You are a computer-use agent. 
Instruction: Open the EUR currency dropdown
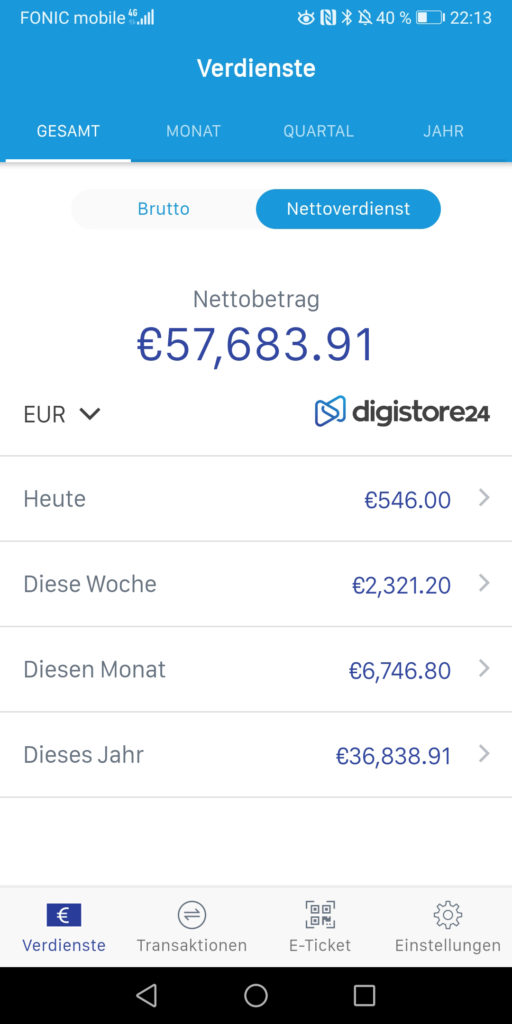click(x=61, y=415)
